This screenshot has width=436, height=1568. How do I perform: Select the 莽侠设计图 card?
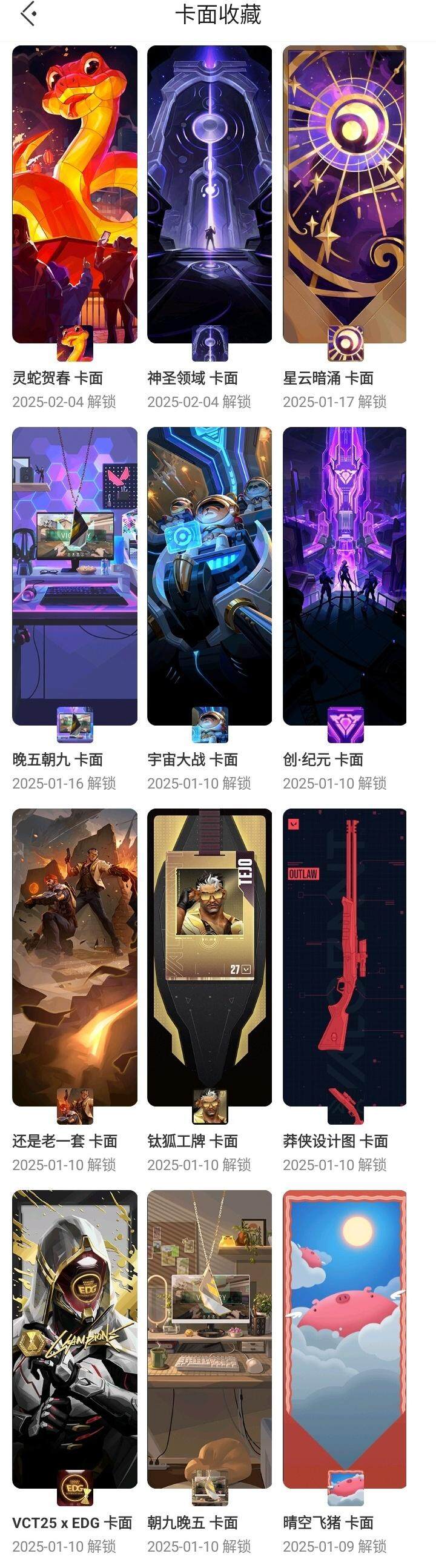coord(345,957)
